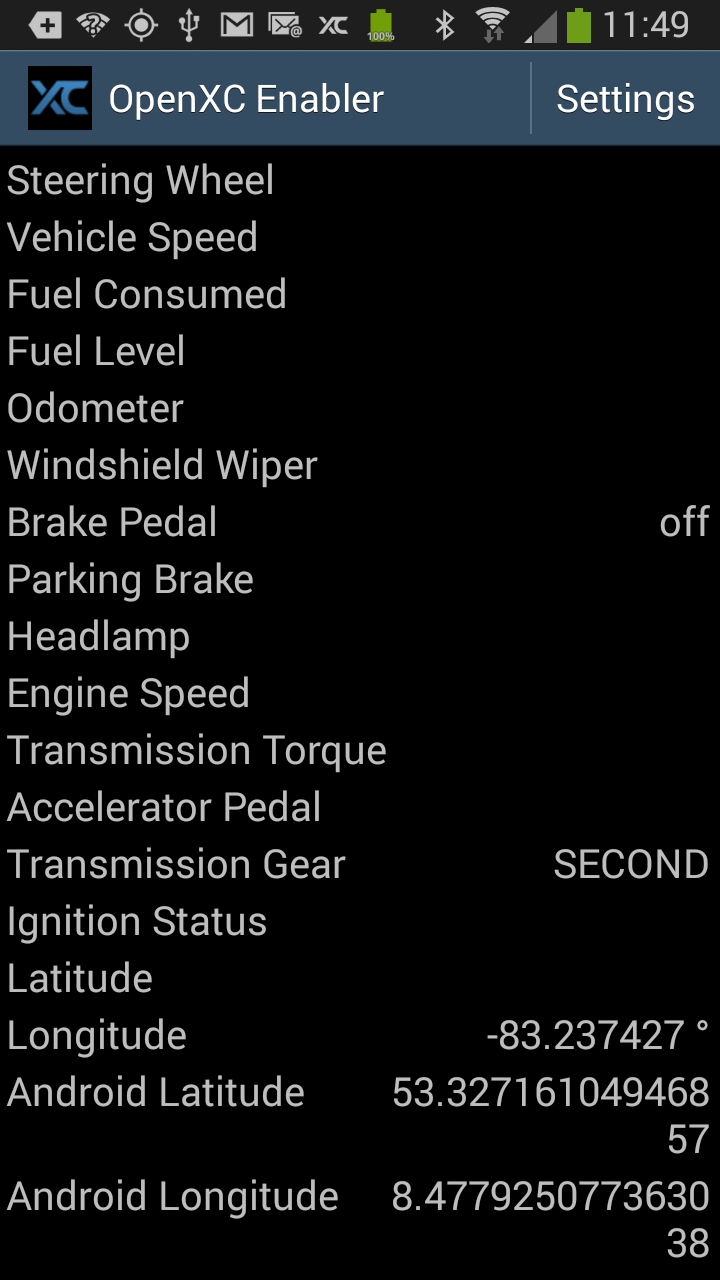The height and width of the screenshot is (1280, 720).
Task: Open the Settings action
Action: click(625, 99)
